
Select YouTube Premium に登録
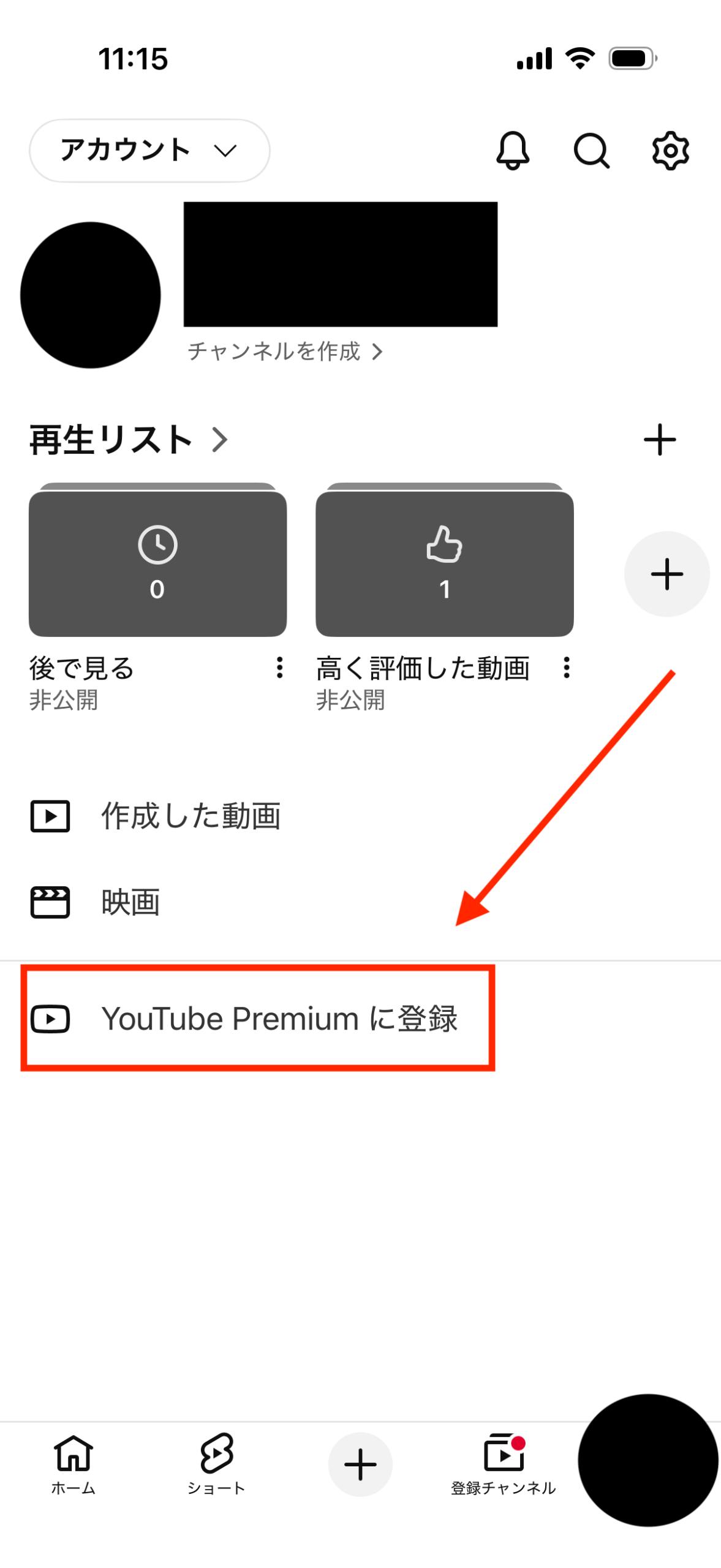tap(279, 1018)
